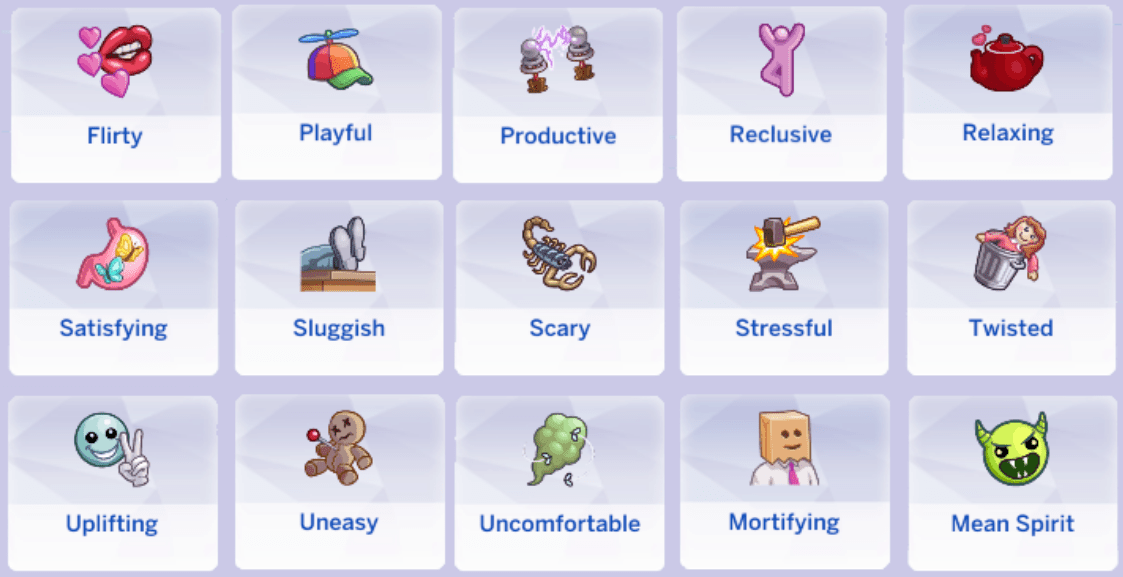This screenshot has width=1123, height=577.
Task: Tap the Productive card
Action: 558,95
